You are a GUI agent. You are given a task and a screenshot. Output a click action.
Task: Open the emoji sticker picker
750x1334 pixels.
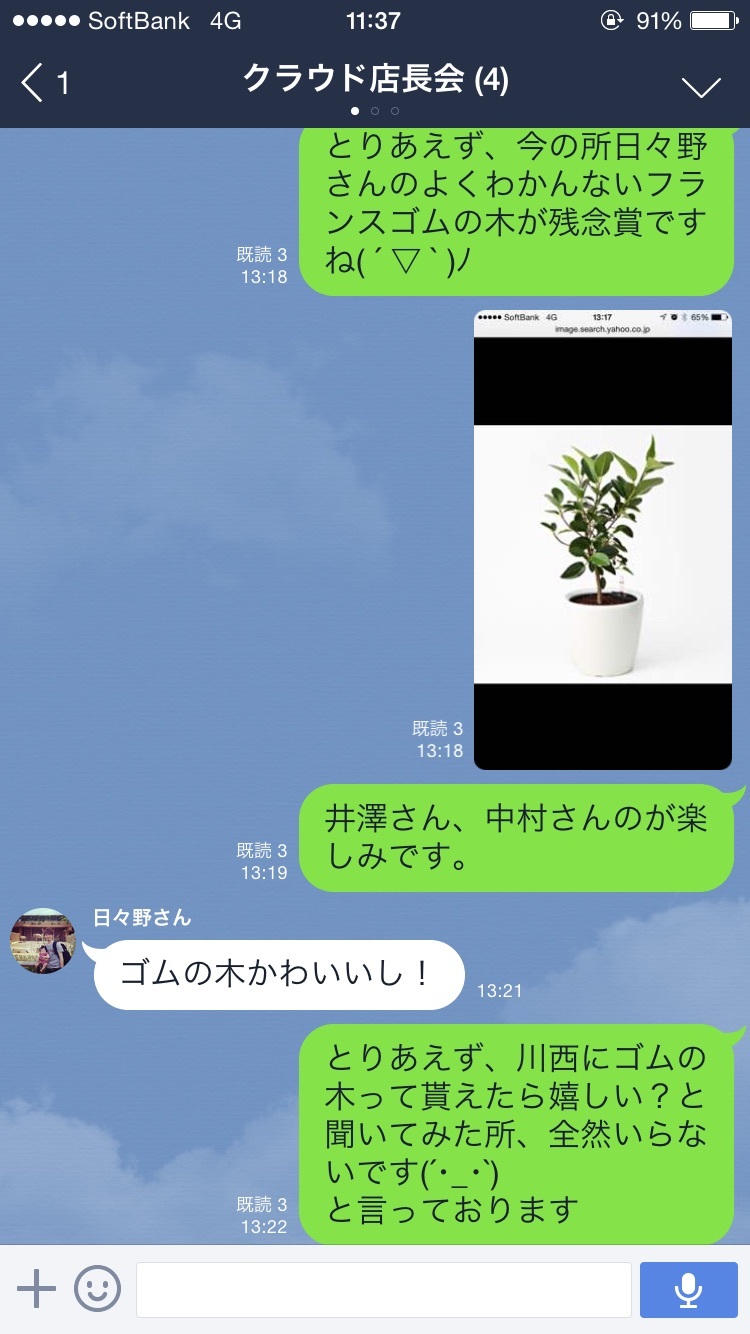click(x=98, y=1289)
